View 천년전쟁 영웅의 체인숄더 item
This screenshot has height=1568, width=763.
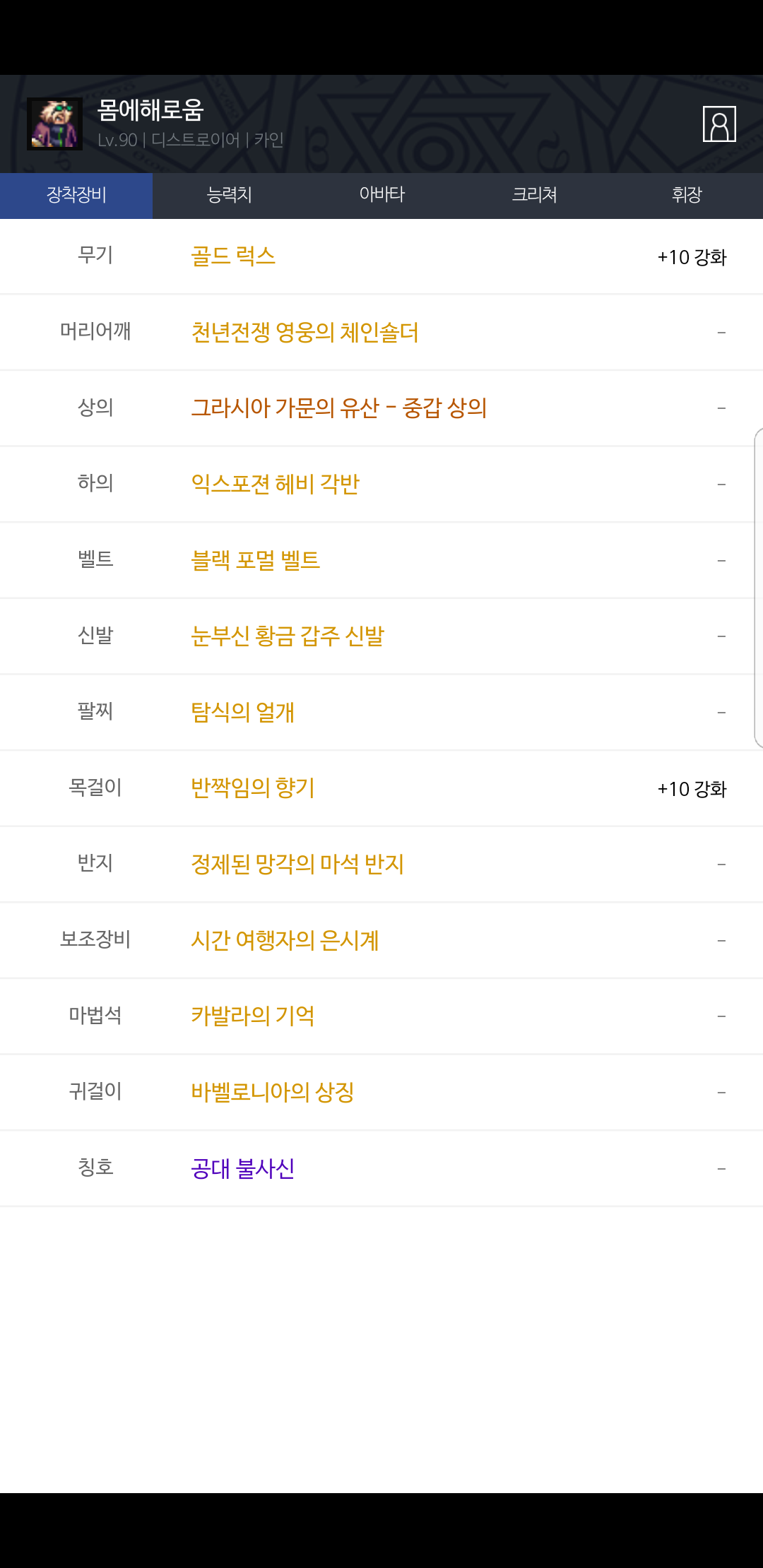[x=304, y=332]
